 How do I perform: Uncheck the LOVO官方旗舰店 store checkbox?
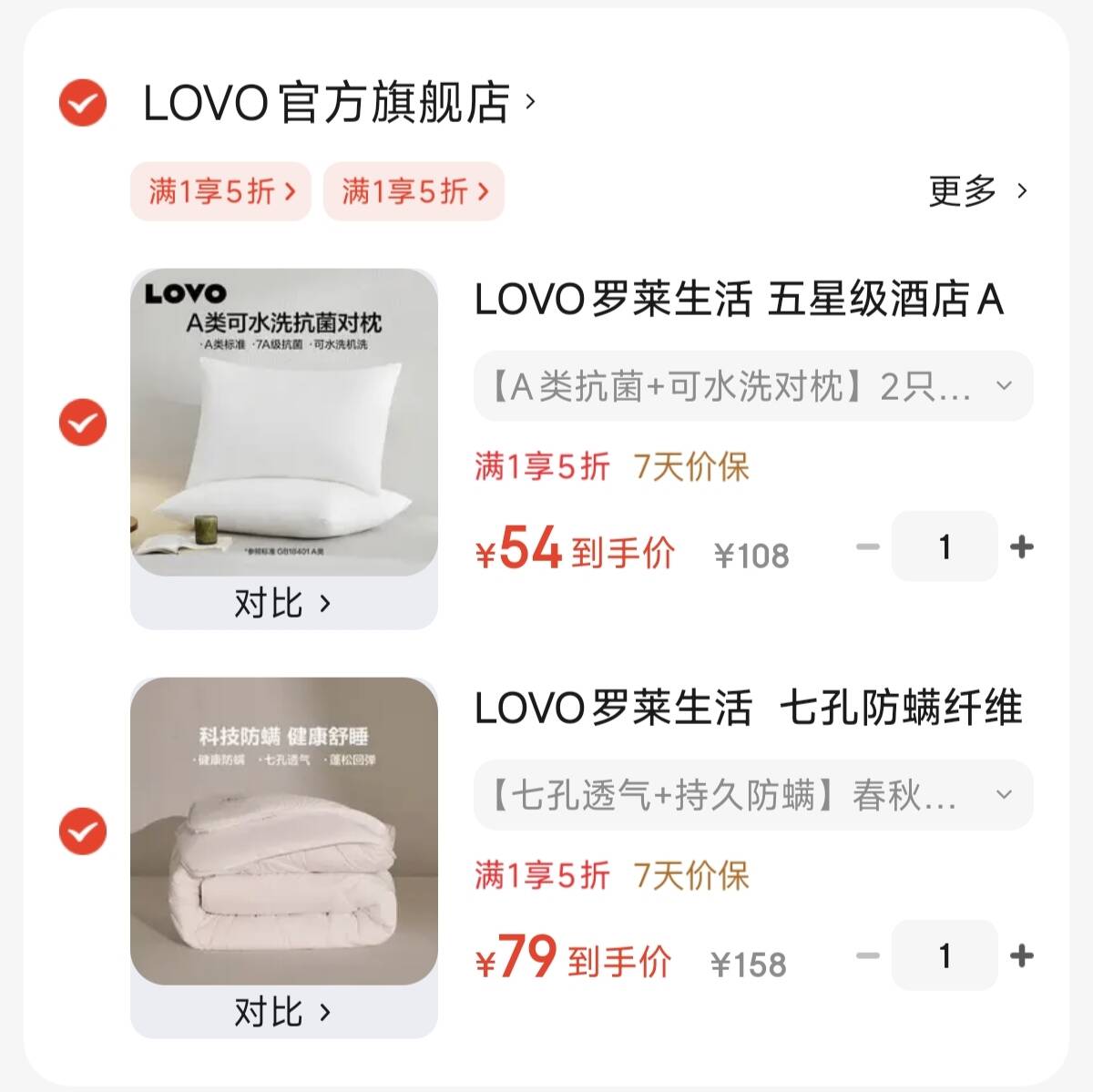point(83,103)
